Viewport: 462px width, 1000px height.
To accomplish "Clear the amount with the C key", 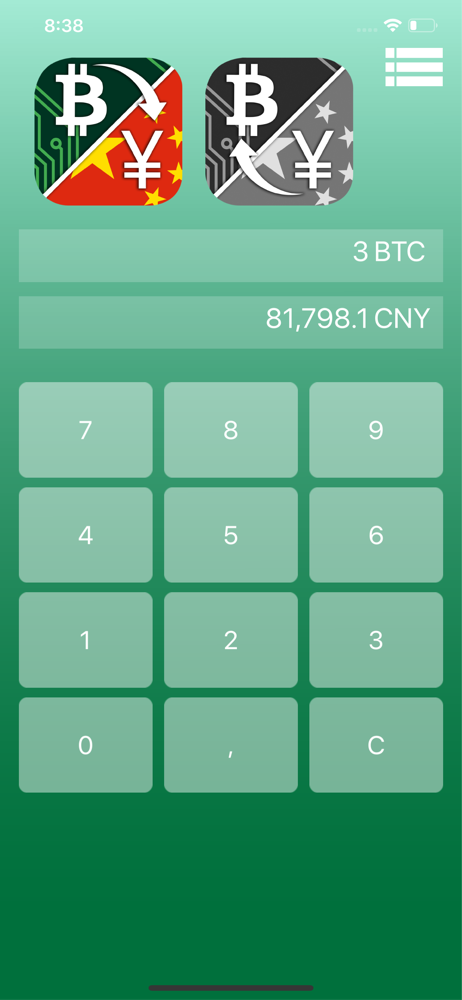I will click(376, 745).
